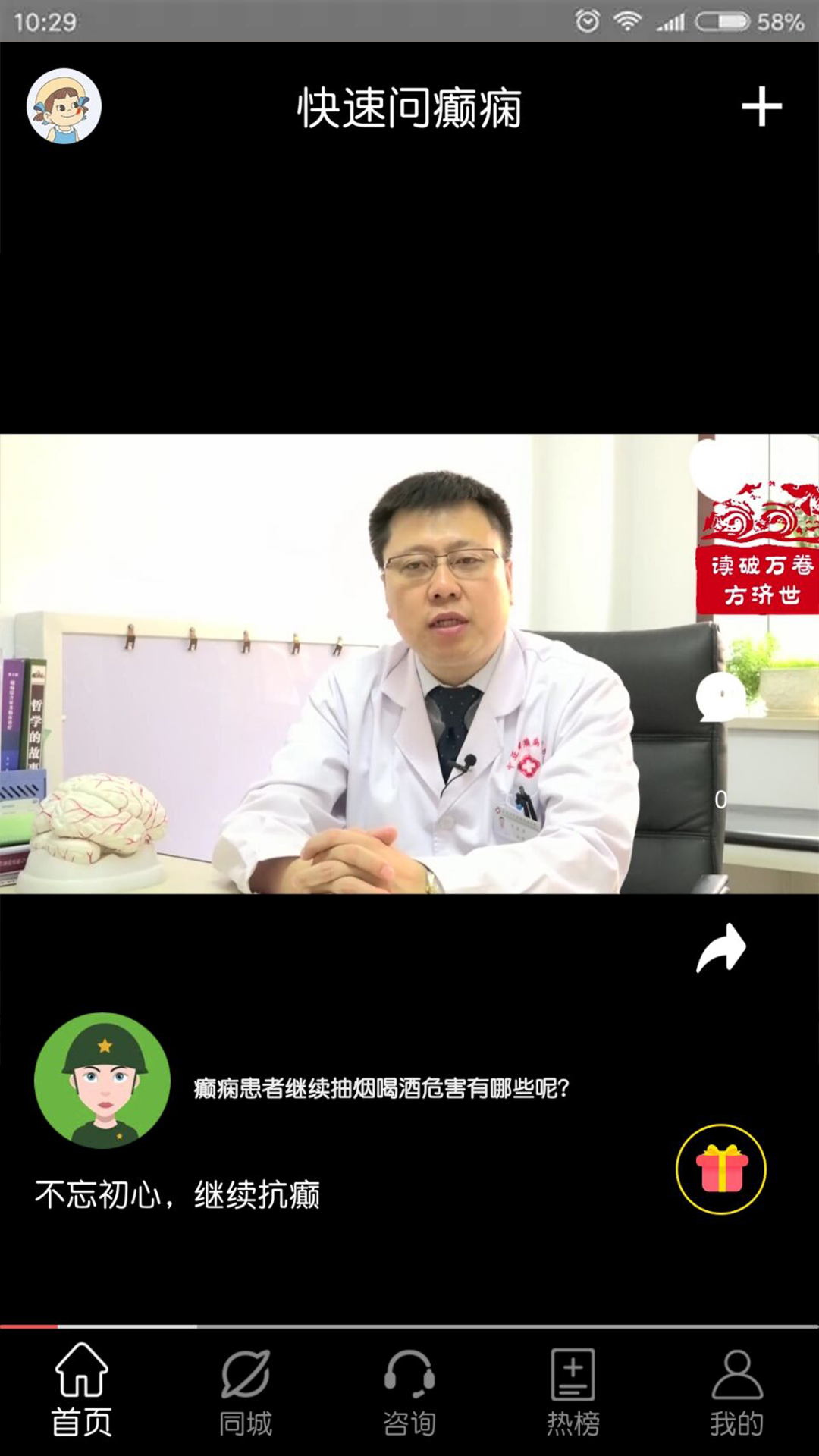Open comments via the speech bubble icon
819x1456 pixels.
click(x=721, y=696)
